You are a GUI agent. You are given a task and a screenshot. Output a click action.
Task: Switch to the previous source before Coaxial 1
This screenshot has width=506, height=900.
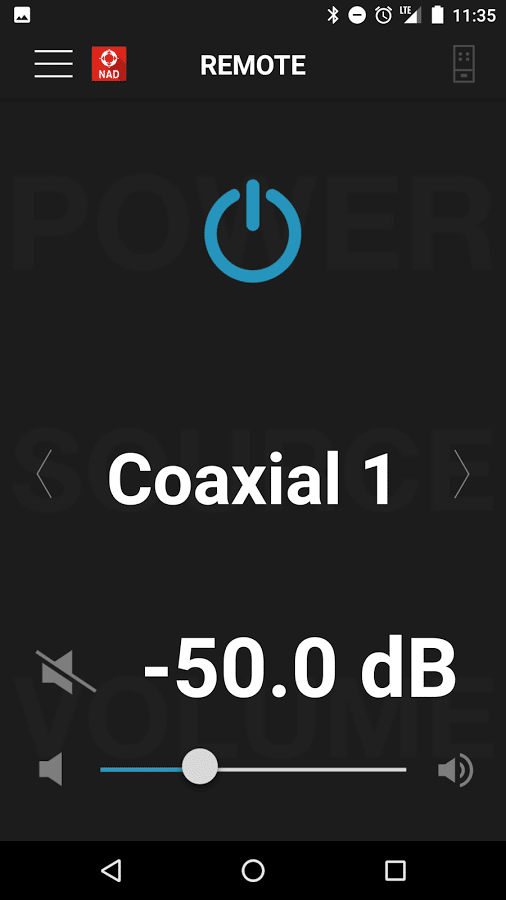(44, 474)
